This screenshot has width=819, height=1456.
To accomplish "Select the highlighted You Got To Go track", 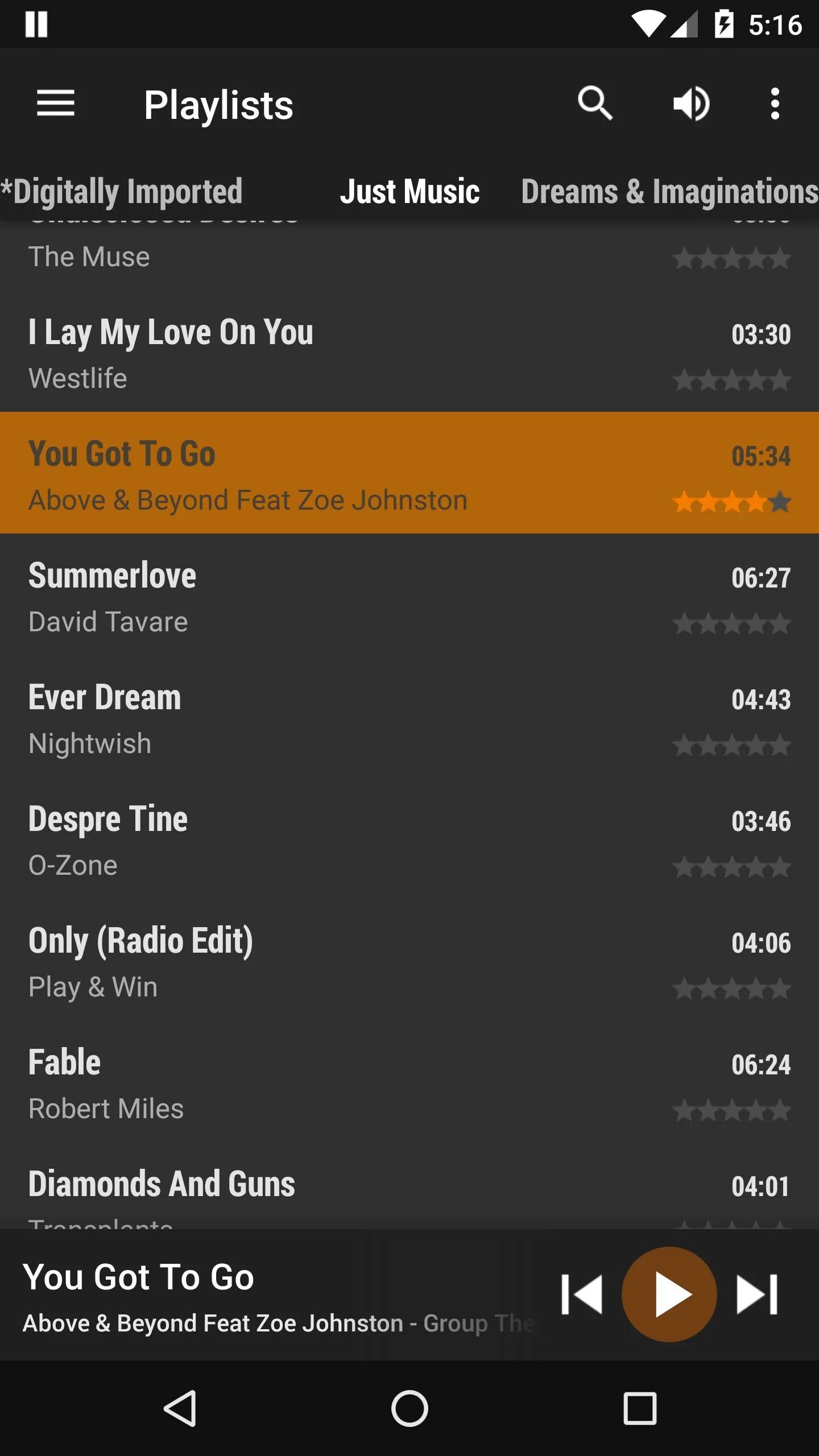I will click(x=409, y=473).
